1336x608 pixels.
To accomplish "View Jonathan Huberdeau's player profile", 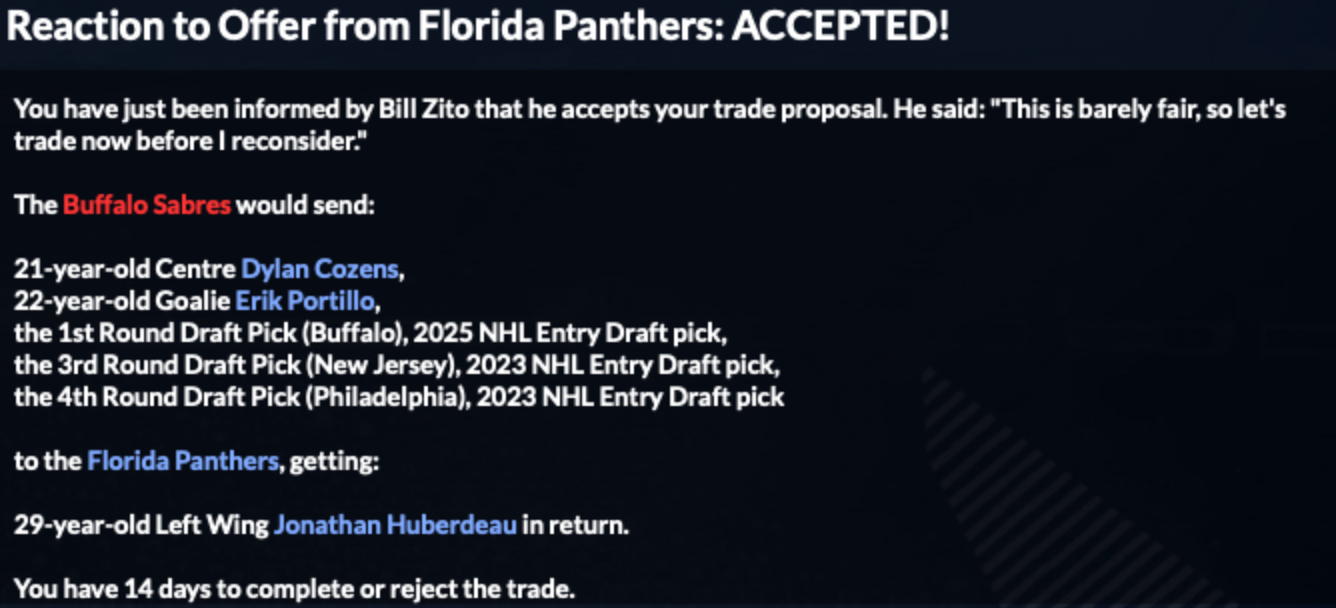I will point(395,525).
